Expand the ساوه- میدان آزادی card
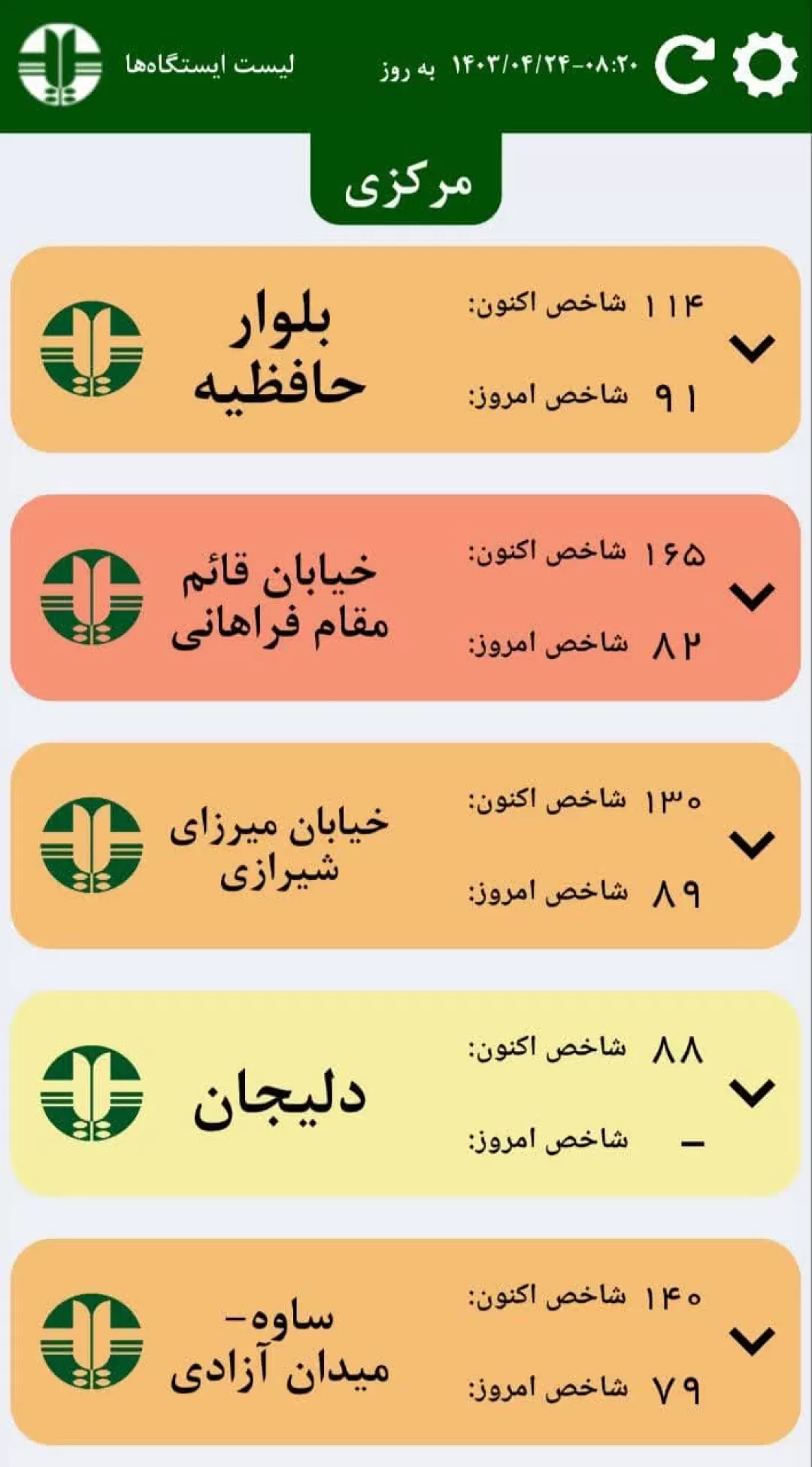 click(752, 1341)
